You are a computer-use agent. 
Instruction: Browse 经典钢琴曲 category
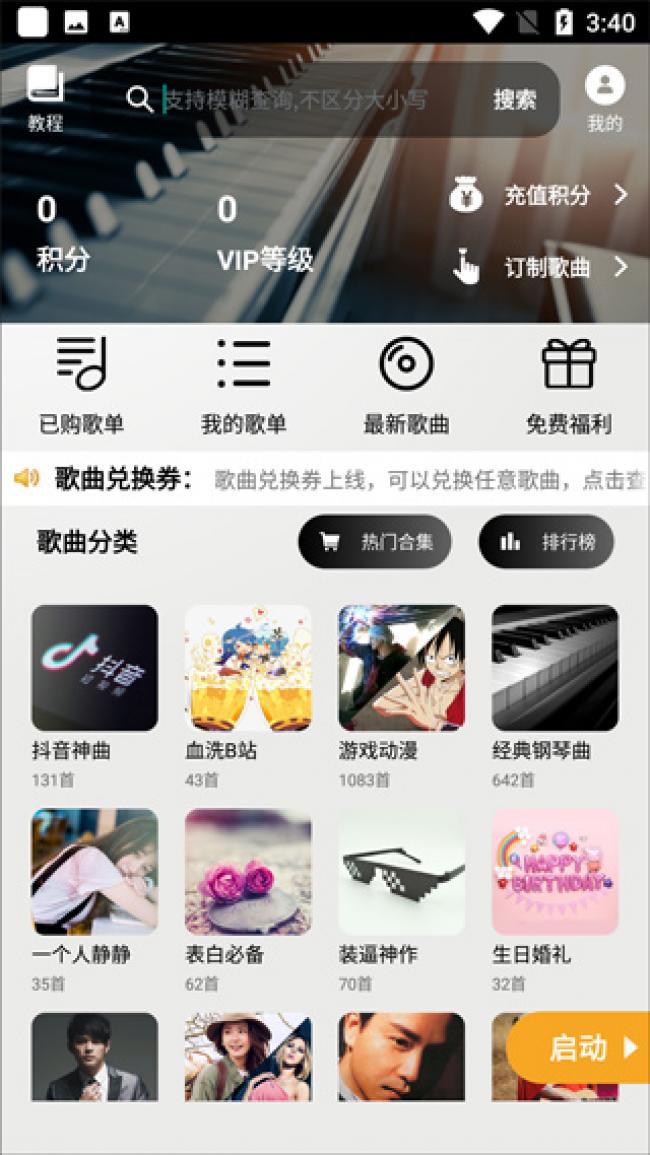click(554, 668)
